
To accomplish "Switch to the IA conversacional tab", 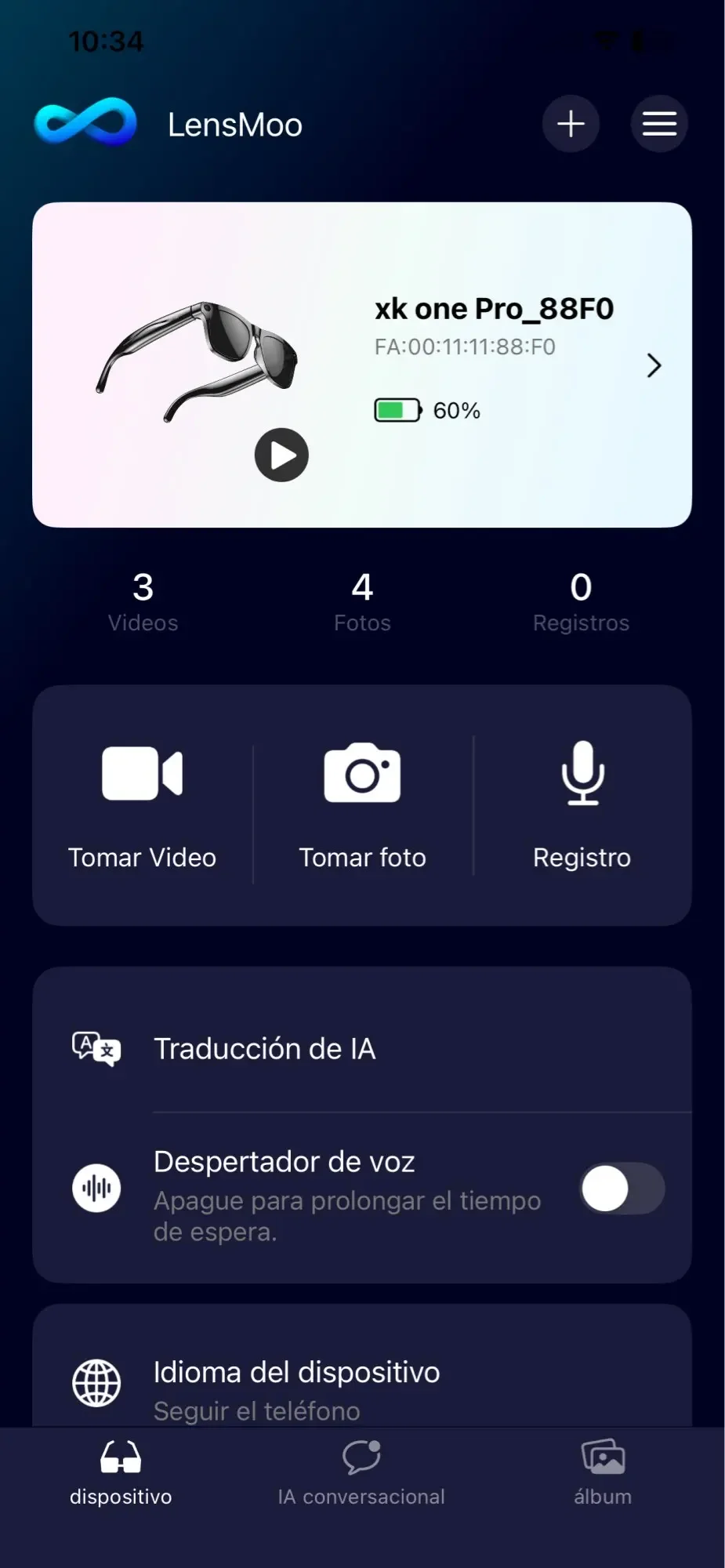I will [x=361, y=1473].
